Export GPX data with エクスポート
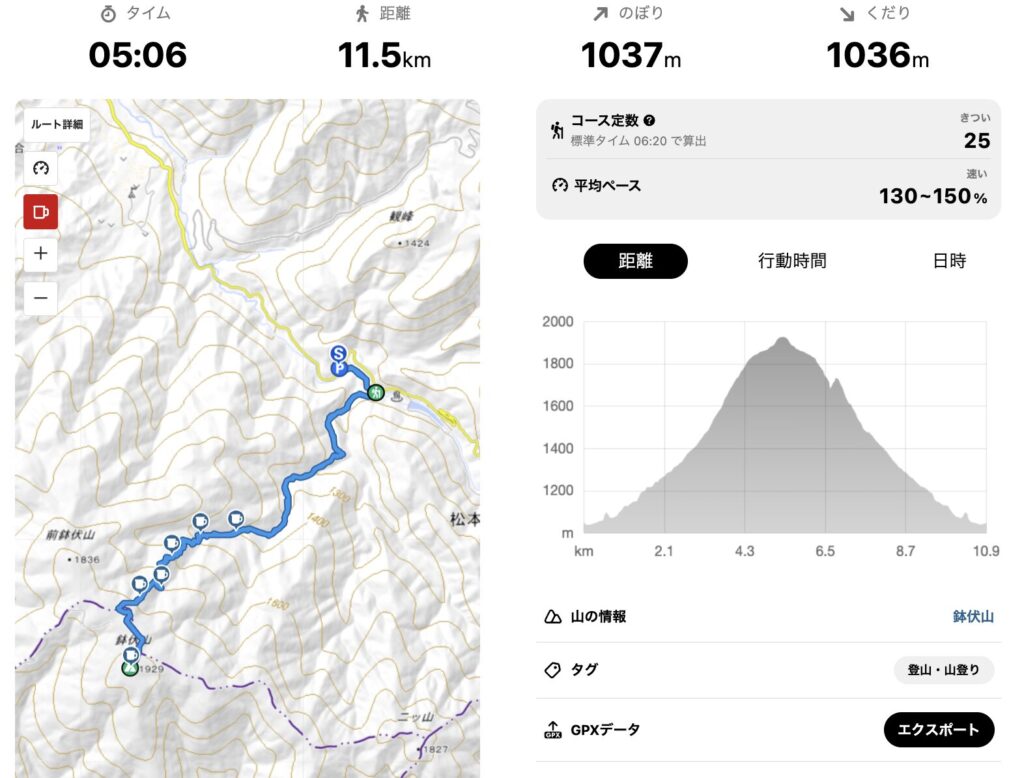The width and height of the screenshot is (1024, 778). pyautogui.click(x=938, y=730)
